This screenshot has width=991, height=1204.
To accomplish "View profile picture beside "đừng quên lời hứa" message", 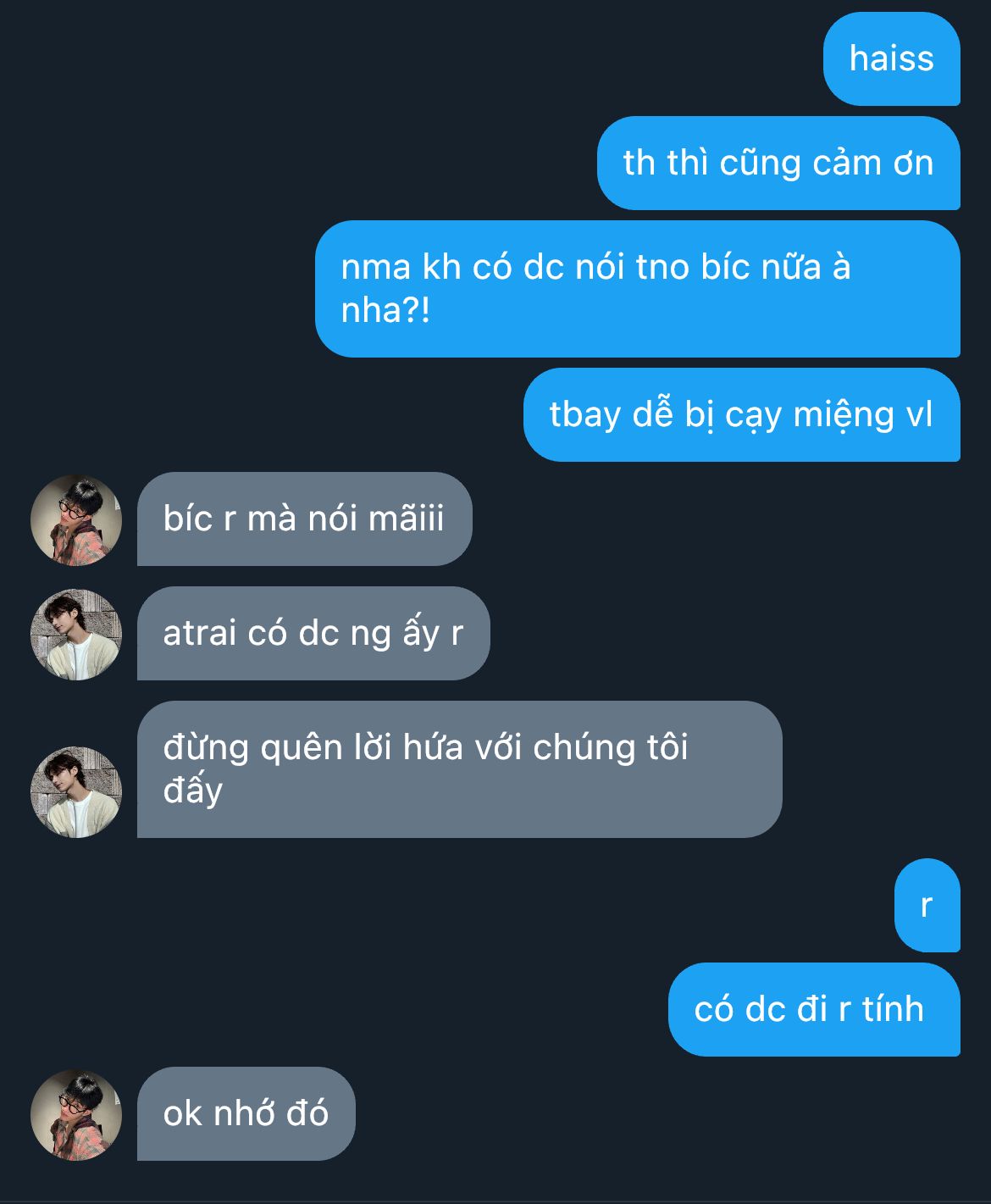I will [76, 792].
